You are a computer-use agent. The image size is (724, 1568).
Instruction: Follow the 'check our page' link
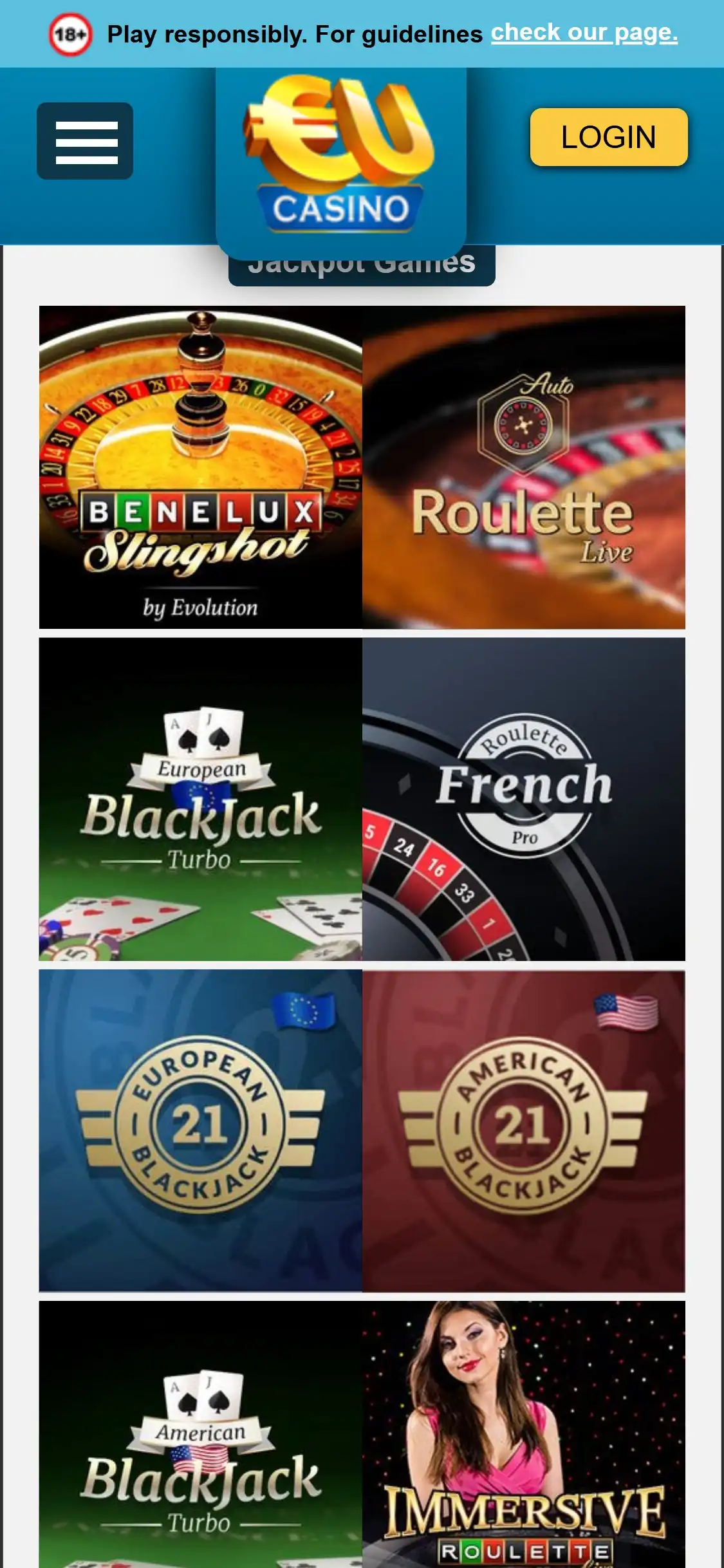tap(584, 33)
